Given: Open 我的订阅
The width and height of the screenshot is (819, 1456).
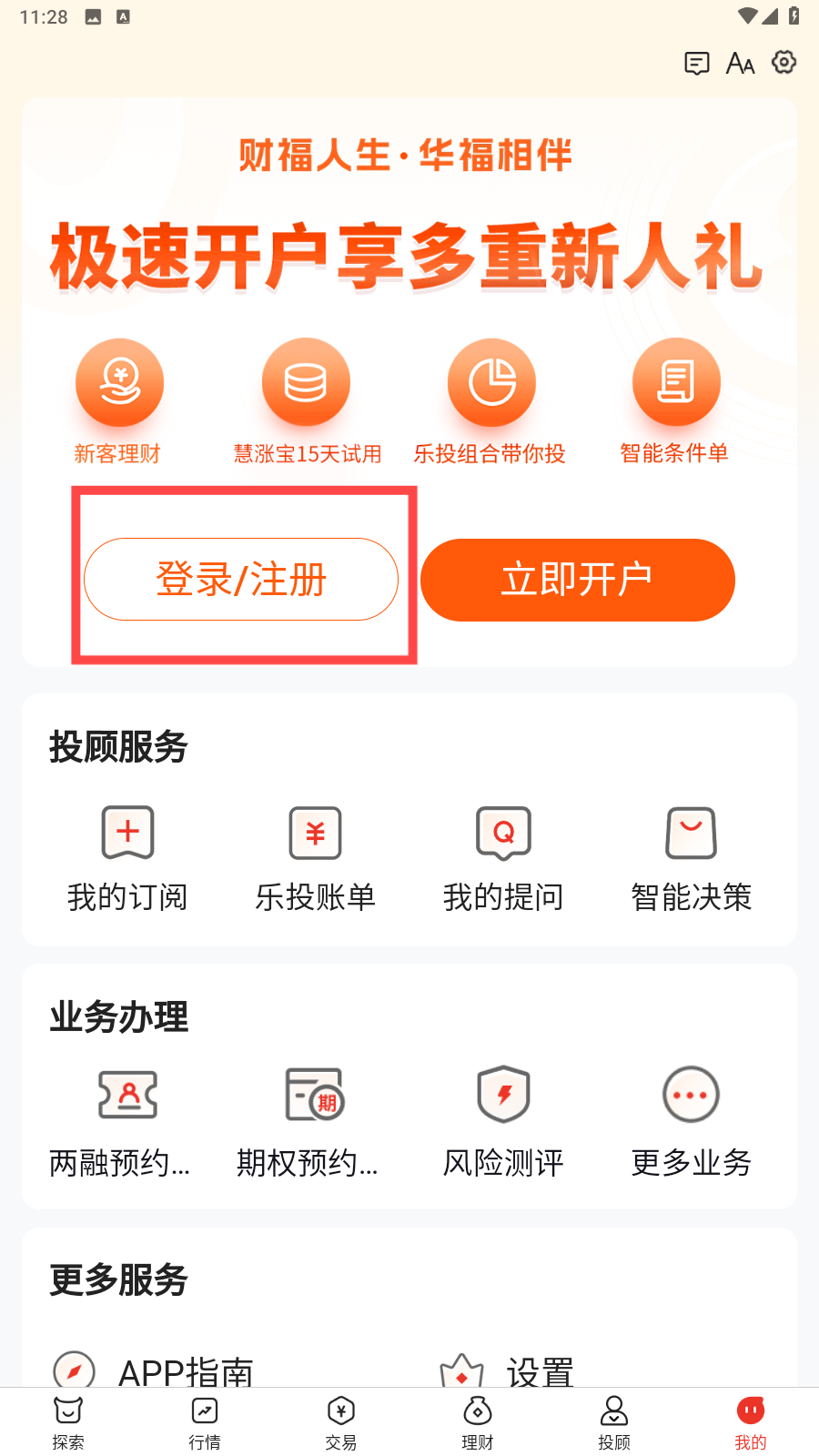Looking at the screenshot, I should [x=127, y=859].
